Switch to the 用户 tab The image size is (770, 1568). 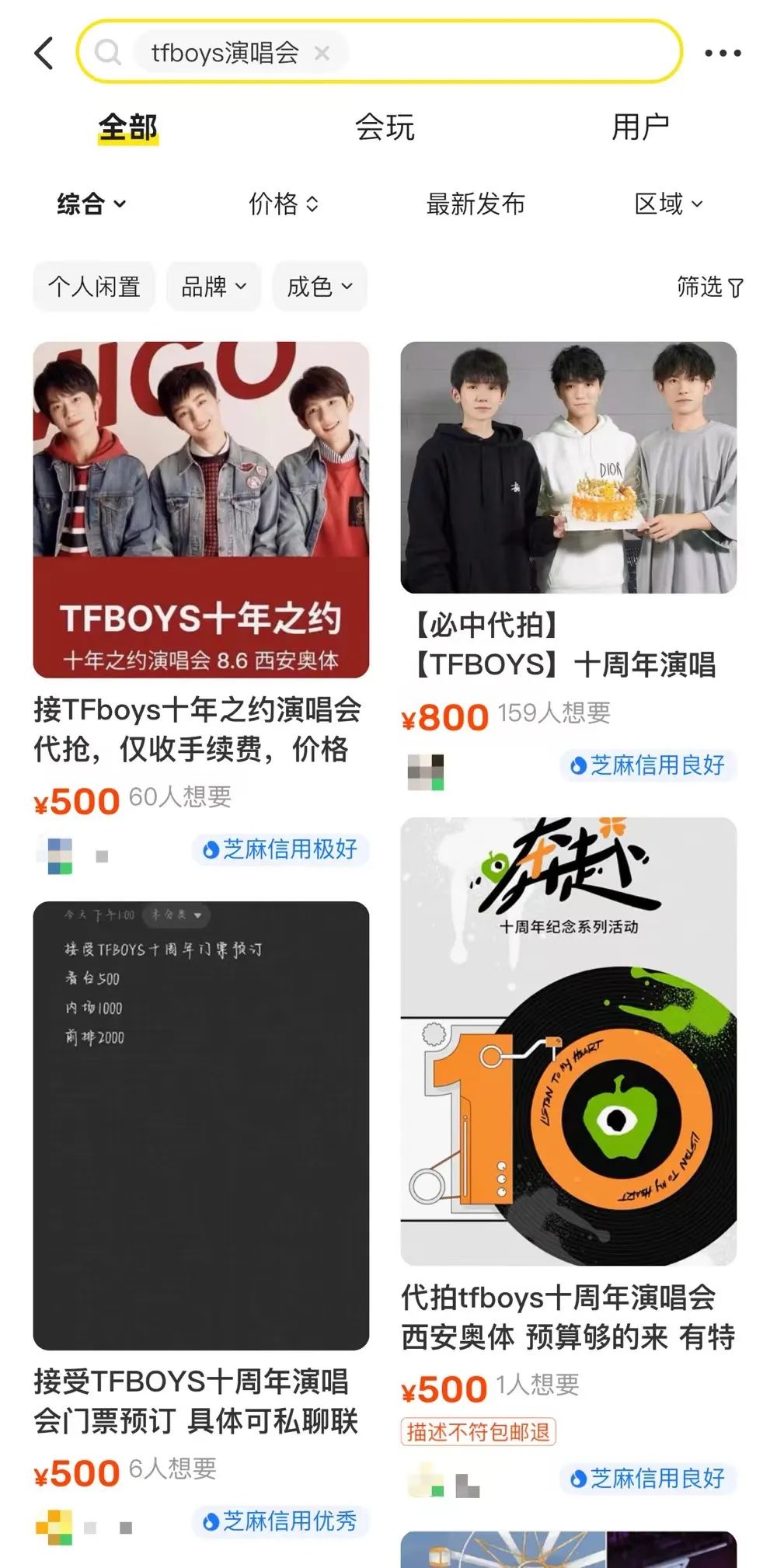(640, 127)
